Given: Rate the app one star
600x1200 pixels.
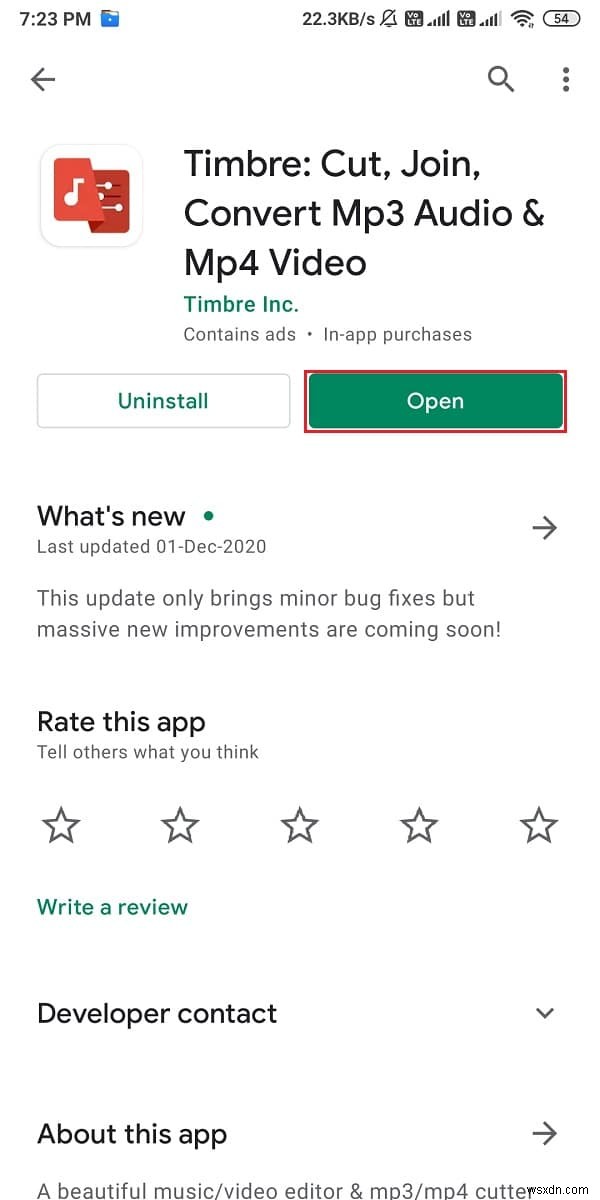Looking at the screenshot, I should (61, 826).
